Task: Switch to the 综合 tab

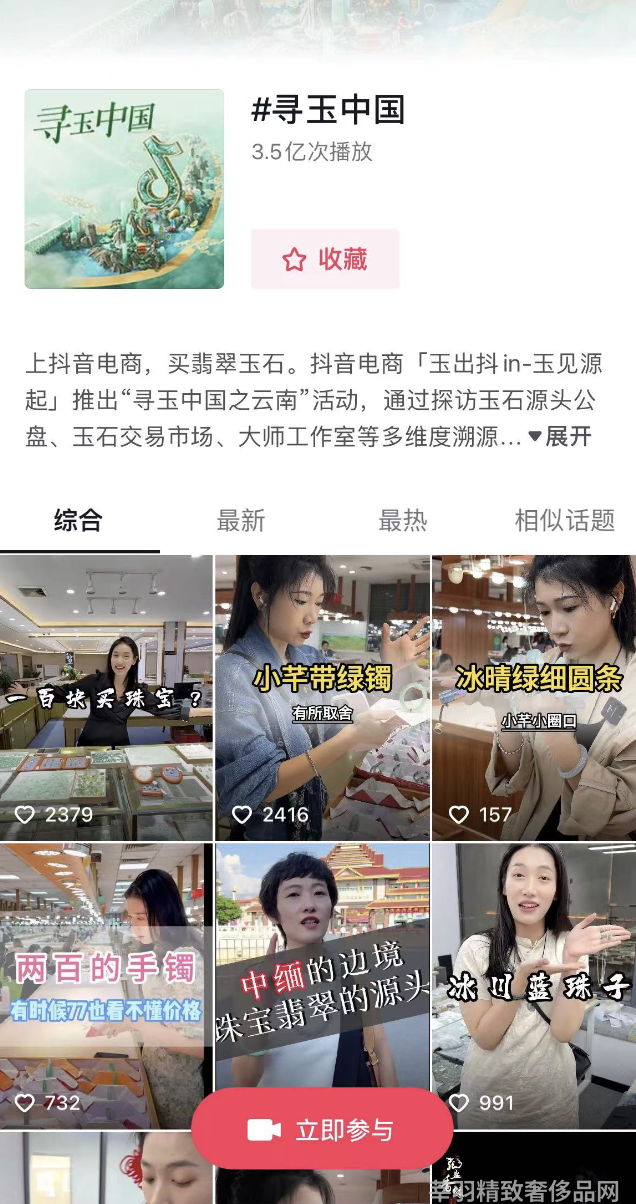Action: click(x=78, y=521)
